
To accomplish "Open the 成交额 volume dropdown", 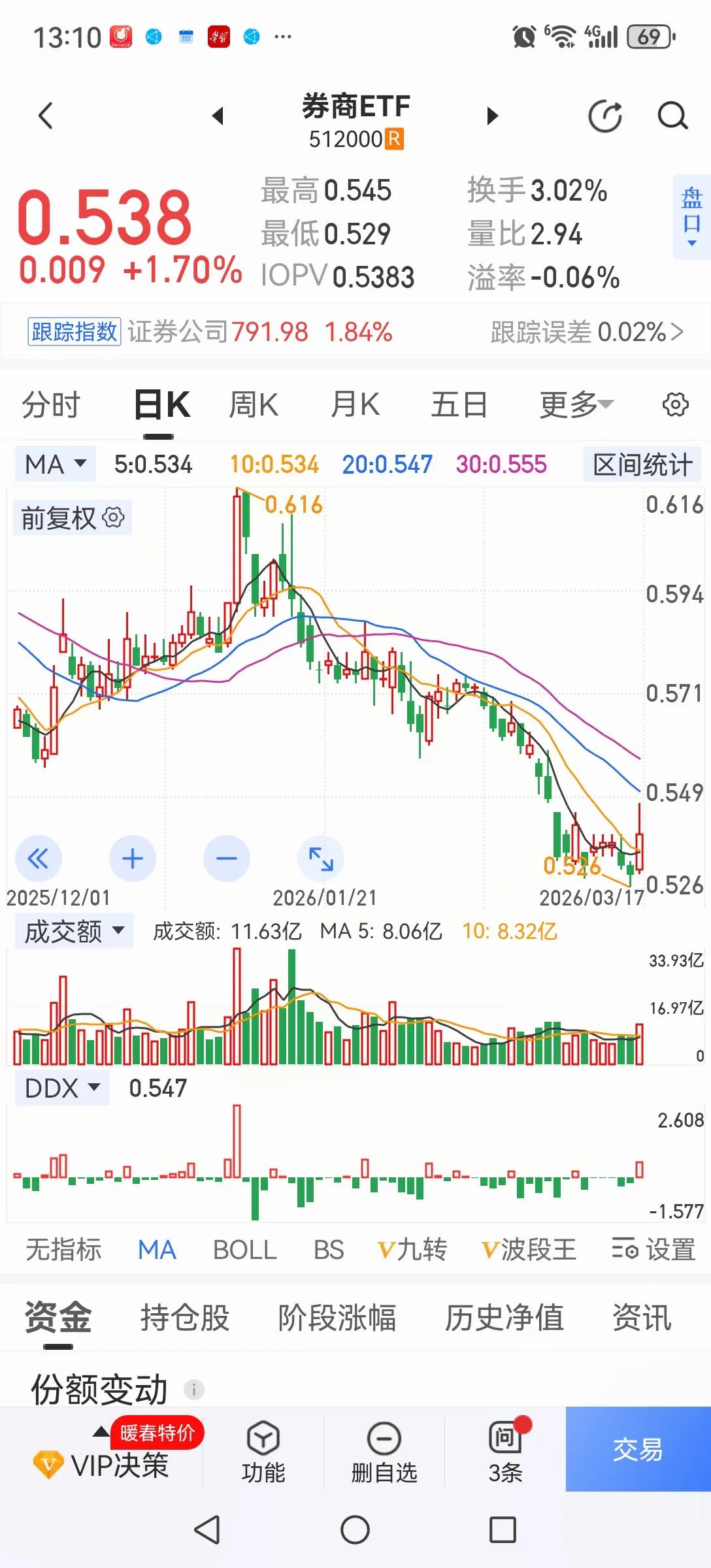I will point(73,930).
